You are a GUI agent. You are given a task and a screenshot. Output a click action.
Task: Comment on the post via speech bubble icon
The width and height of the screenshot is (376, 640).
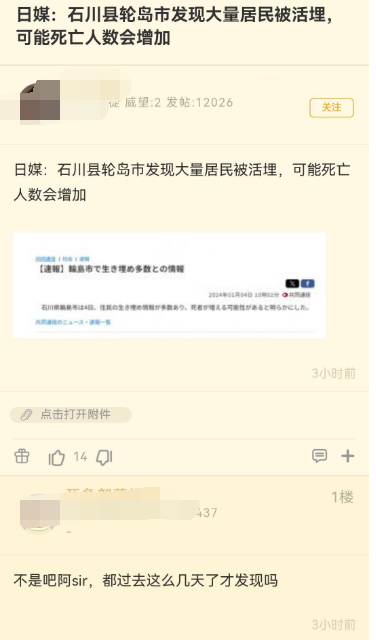319,456
